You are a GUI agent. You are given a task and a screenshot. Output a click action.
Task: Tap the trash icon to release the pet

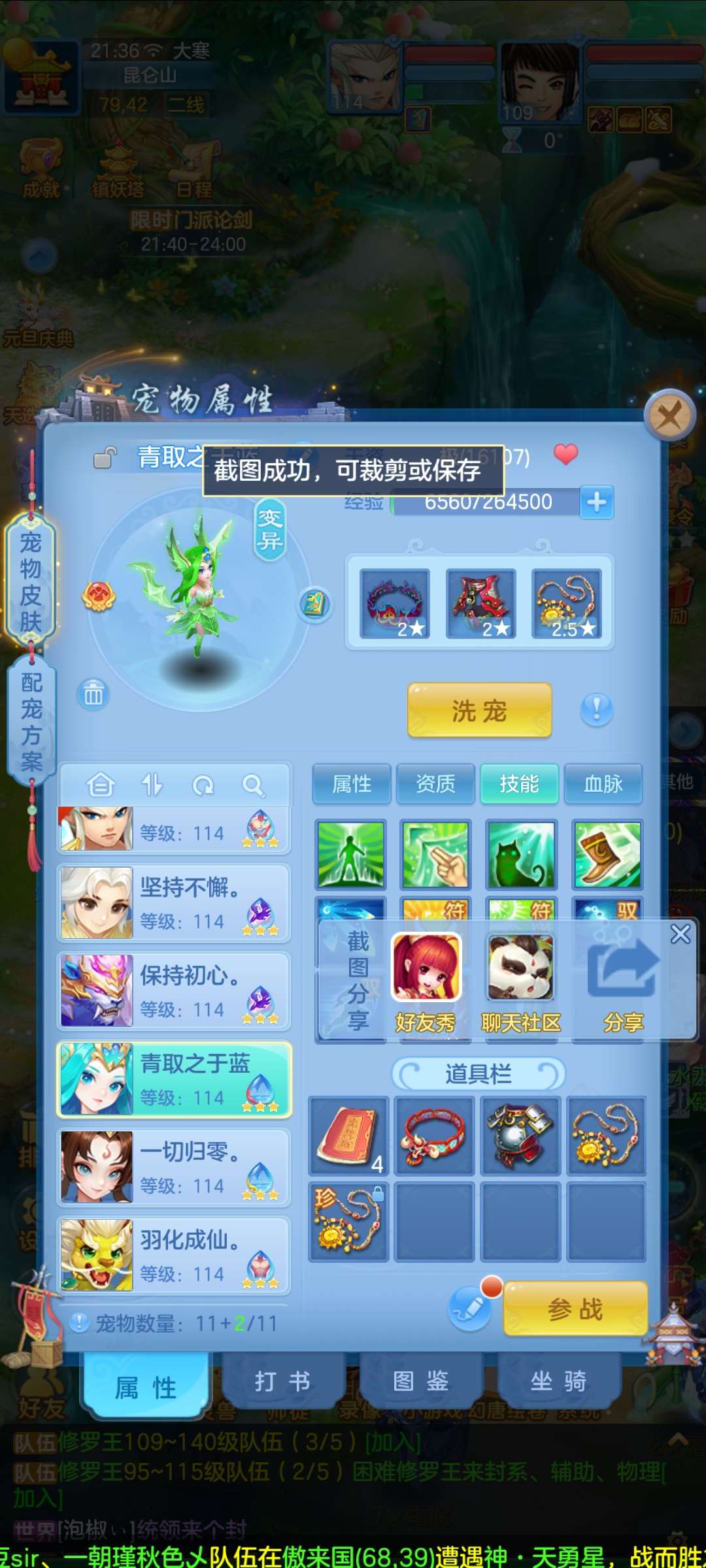coord(93,694)
